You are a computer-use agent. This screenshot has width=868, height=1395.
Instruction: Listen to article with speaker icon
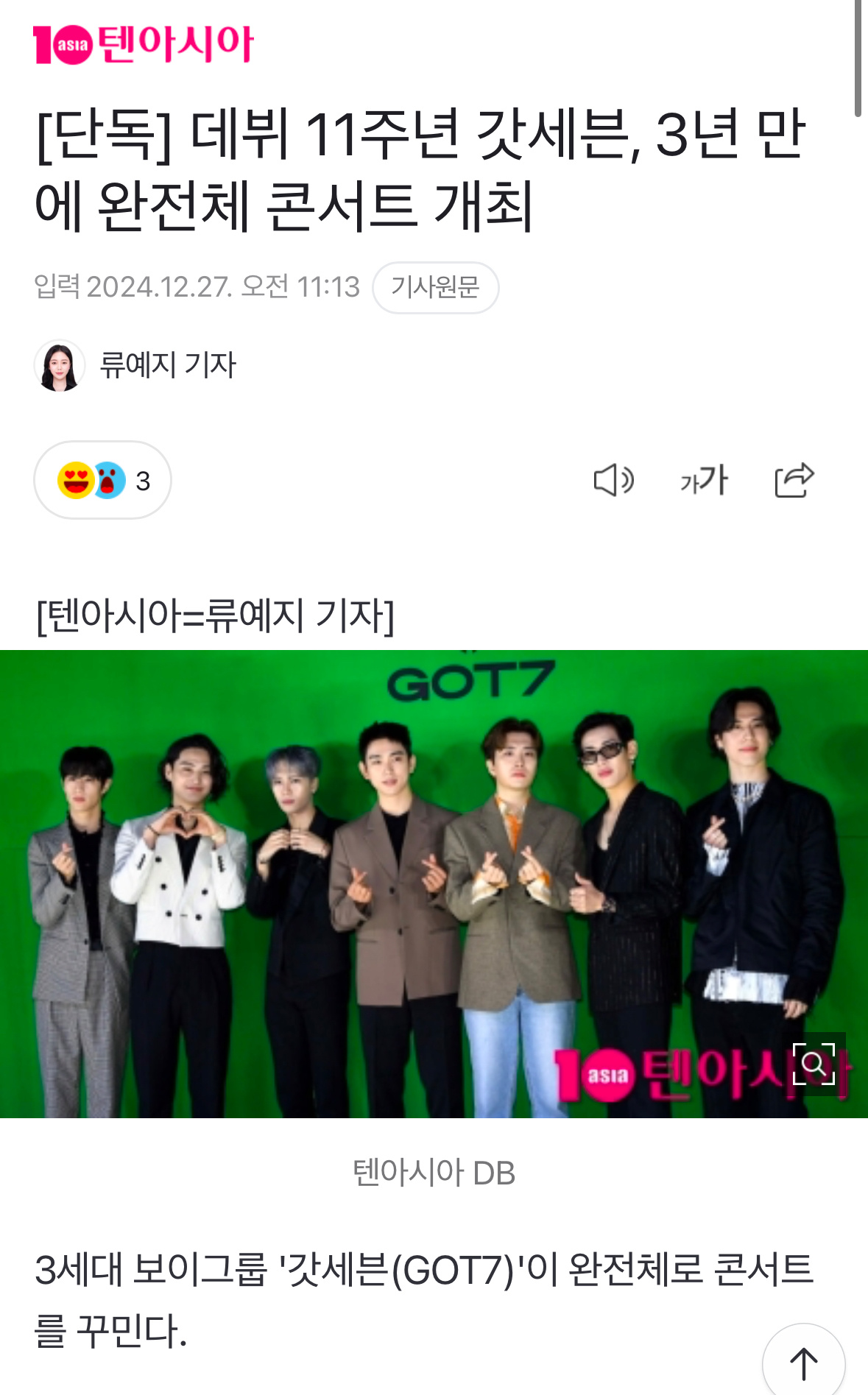point(613,481)
